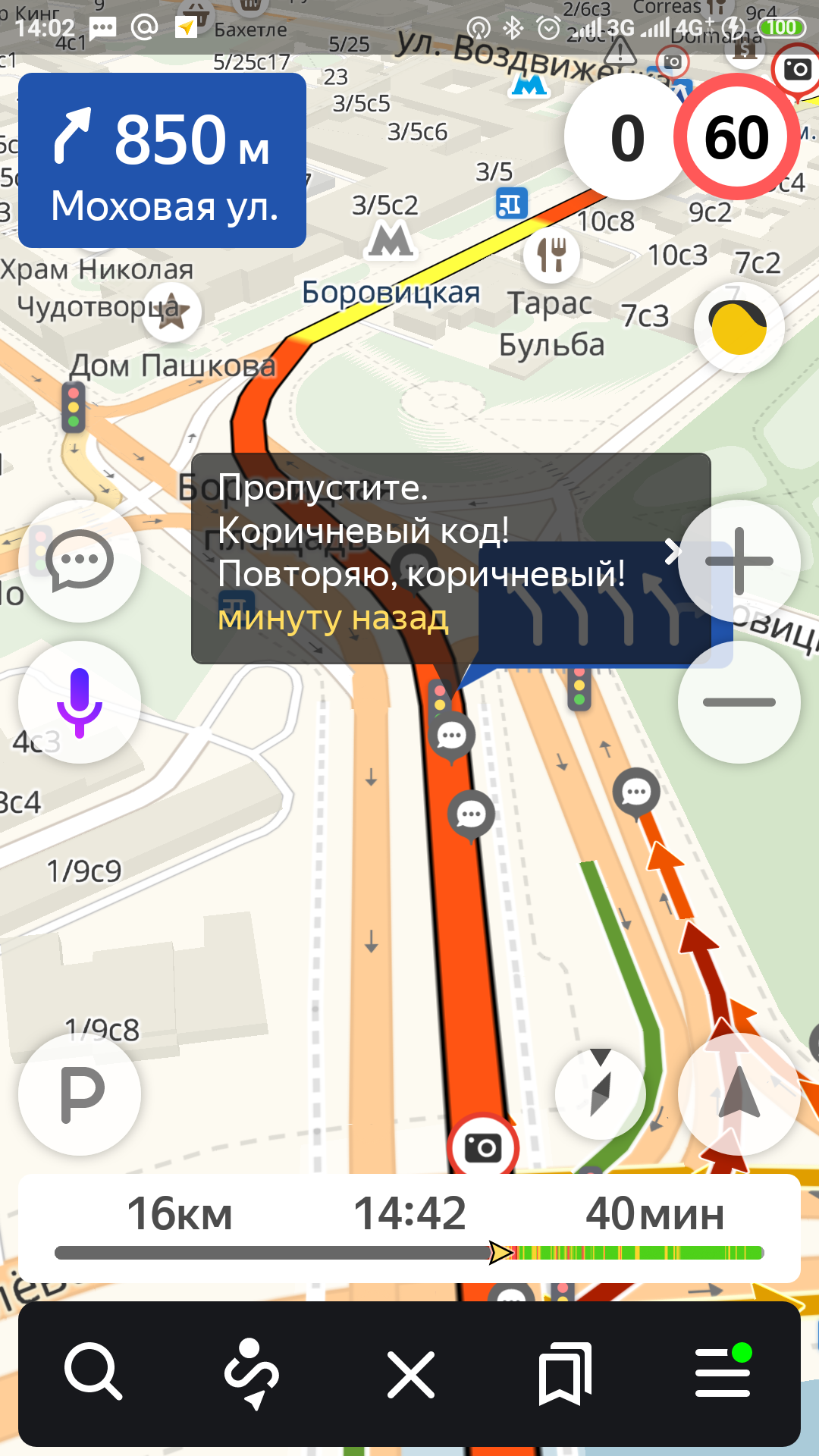Screen dimensions: 819x1456
Task: Recenter the map on my location
Action: click(739, 1094)
